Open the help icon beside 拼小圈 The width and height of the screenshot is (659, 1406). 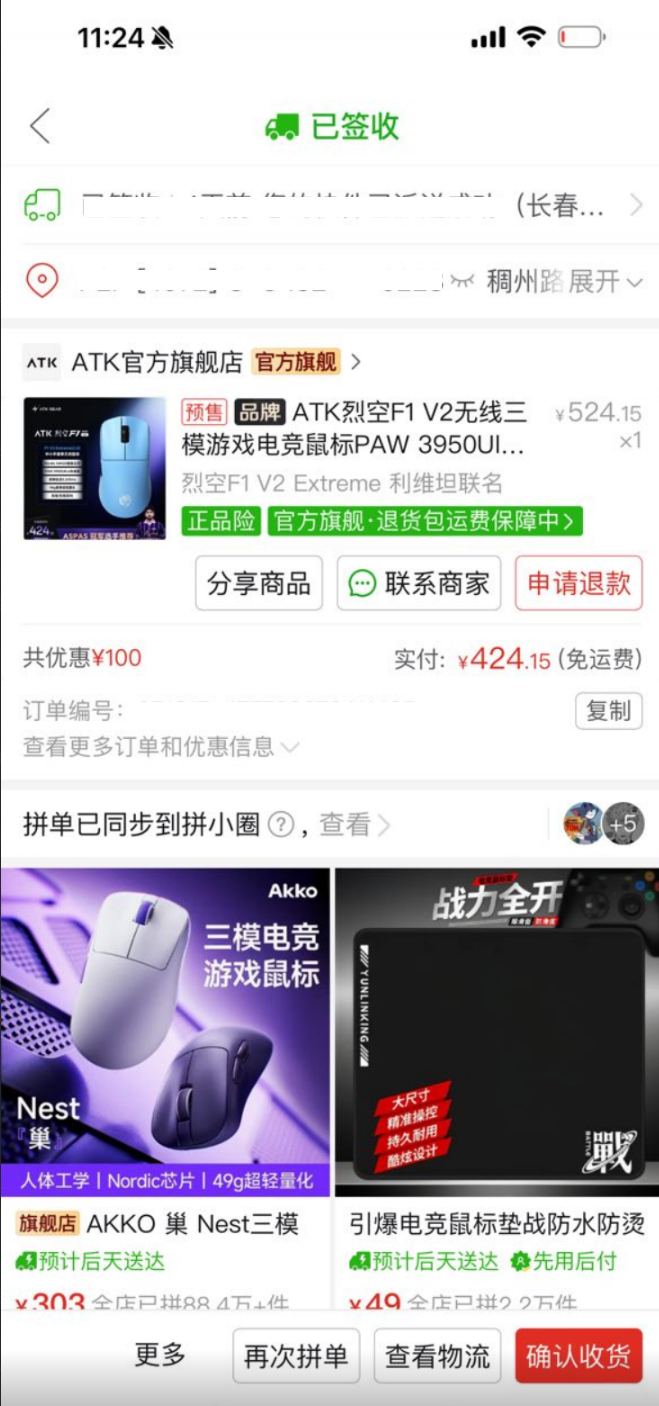pos(282,825)
